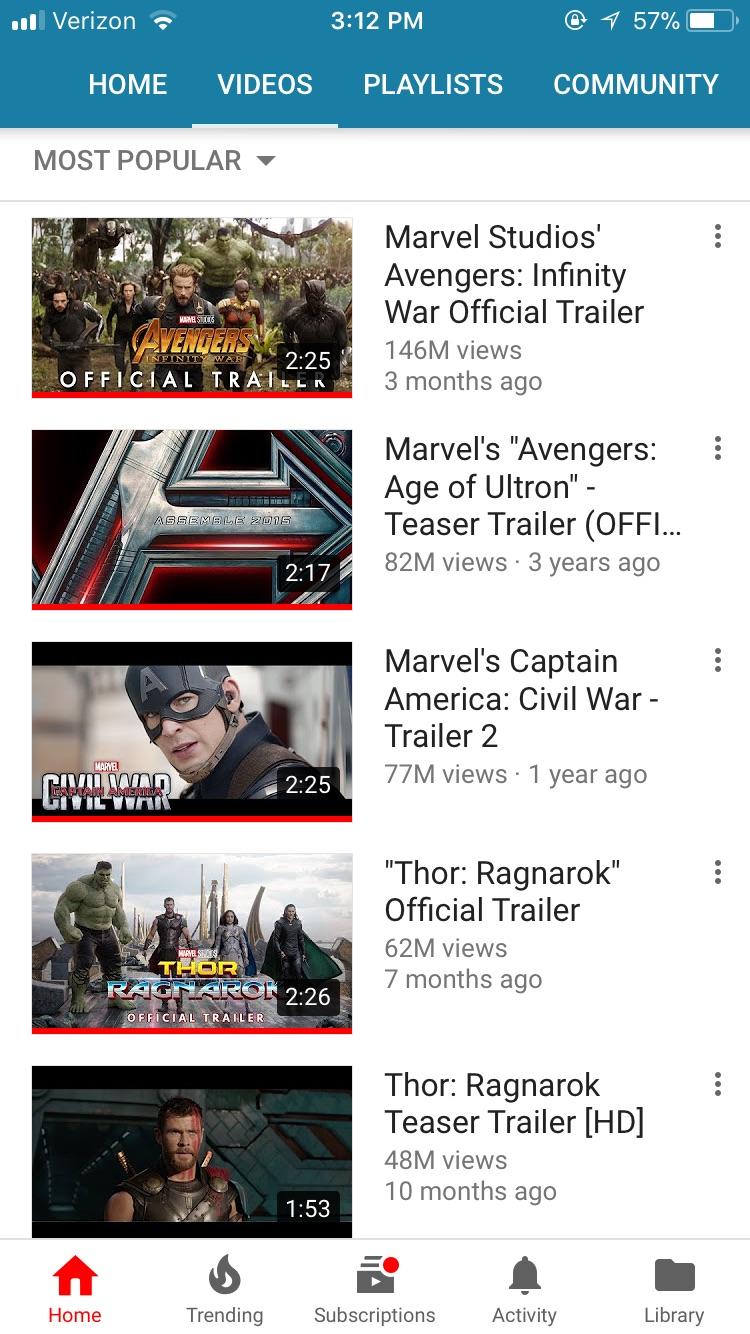Switch to the HOME channel tab
The height and width of the screenshot is (1334, 750).
128,84
